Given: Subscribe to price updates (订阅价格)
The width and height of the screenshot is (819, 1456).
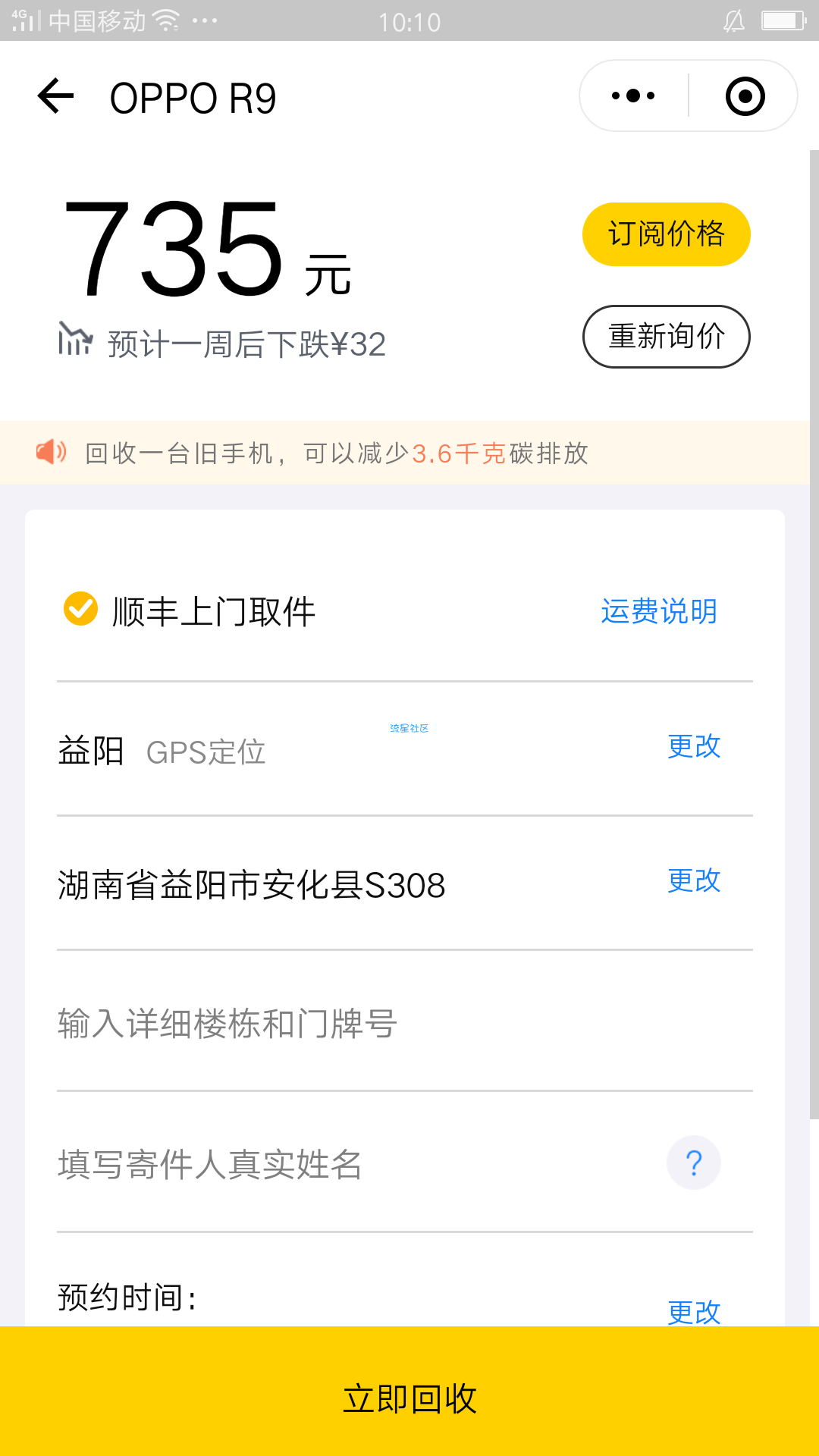Looking at the screenshot, I should [x=667, y=234].
